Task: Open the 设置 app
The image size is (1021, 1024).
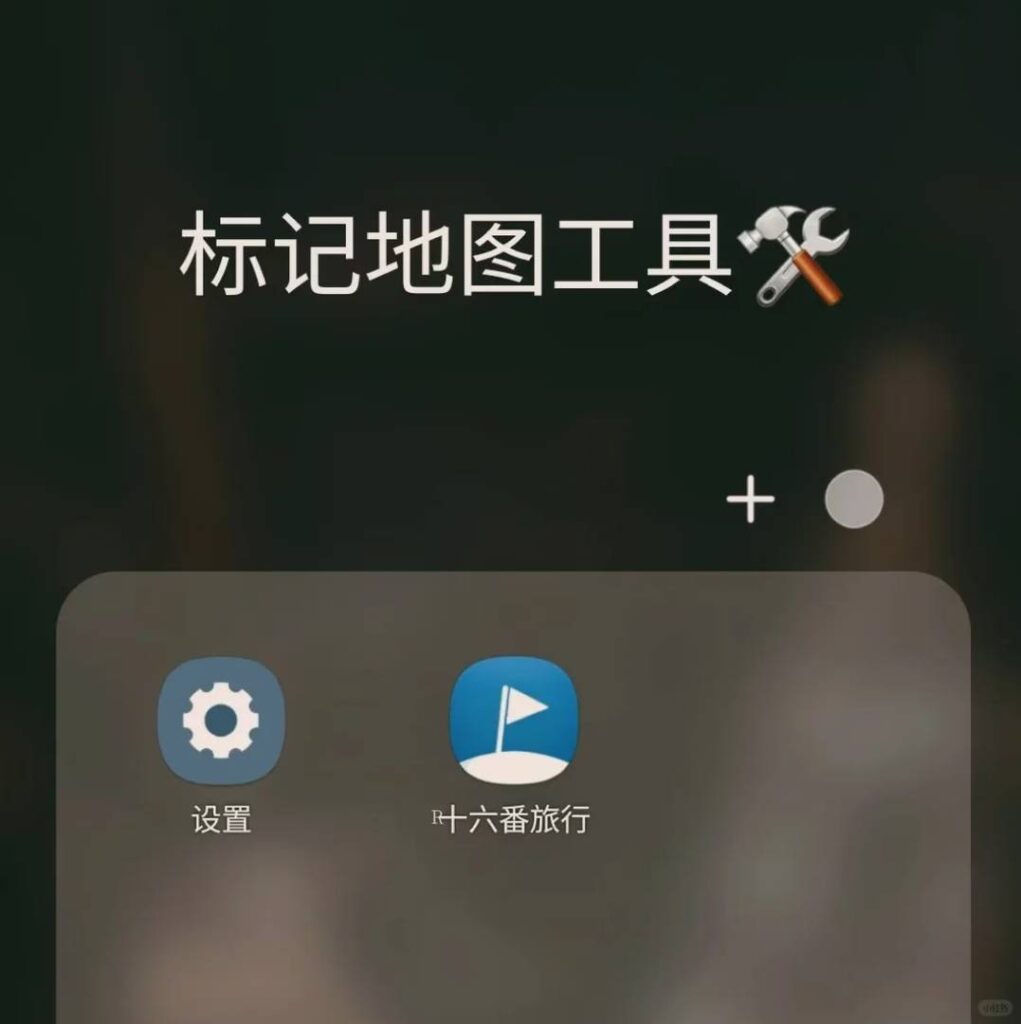Action: point(221,721)
